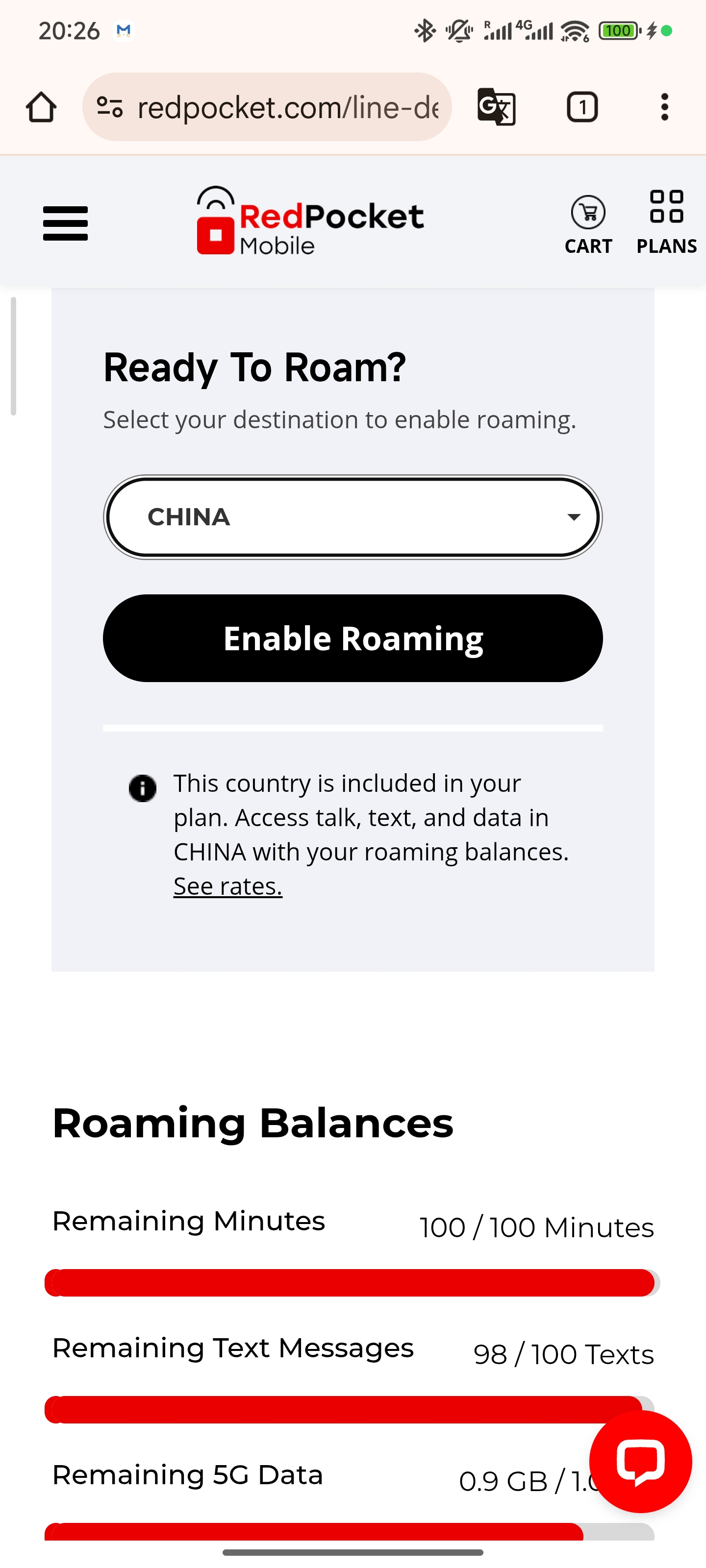Expand the CHINA destination dropdown

pyautogui.click(x=353, y=517)
